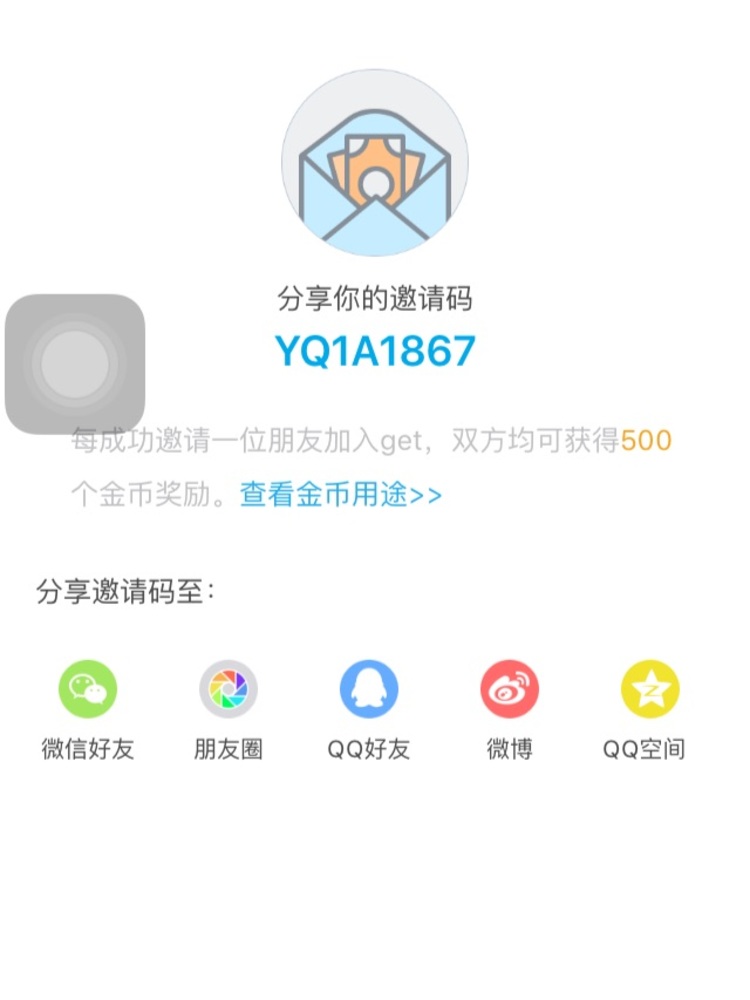Share invite code to Weibo (微博)
Screen dimensions: 750x1000
point(509,690)
